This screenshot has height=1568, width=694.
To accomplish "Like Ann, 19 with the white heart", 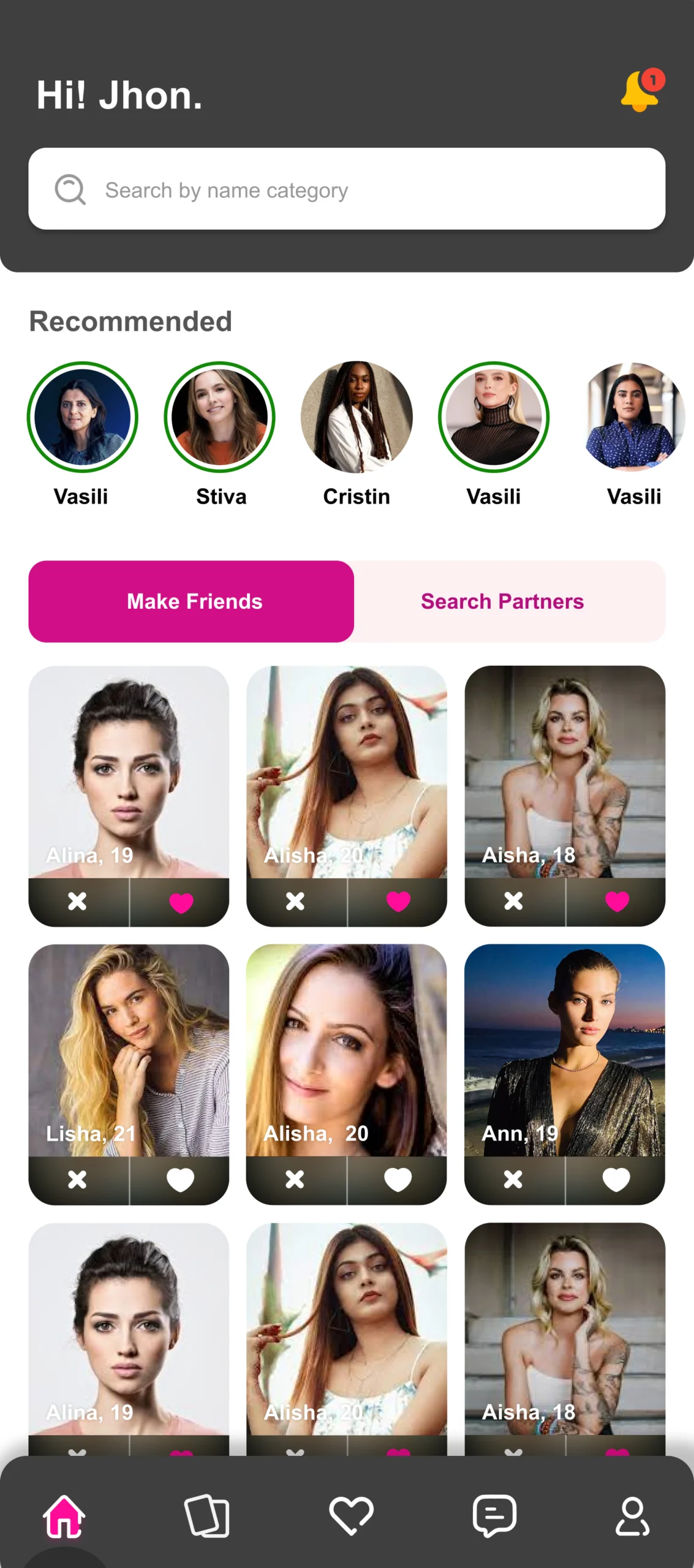I will tap(616, 1180).
